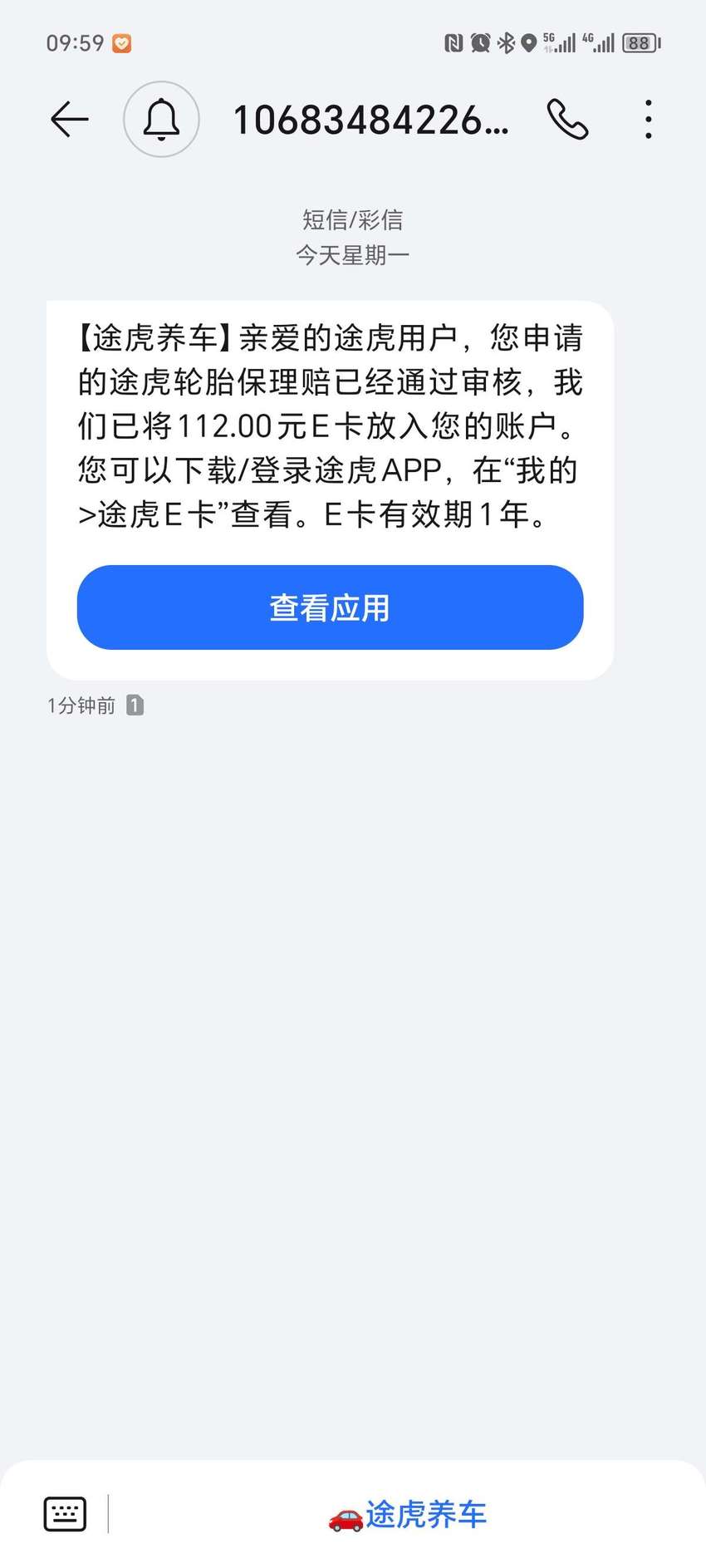This screenshot has height=1568, width=706.
Task: Open the sender's bell avatar
Action: click(x=161, y=120)
